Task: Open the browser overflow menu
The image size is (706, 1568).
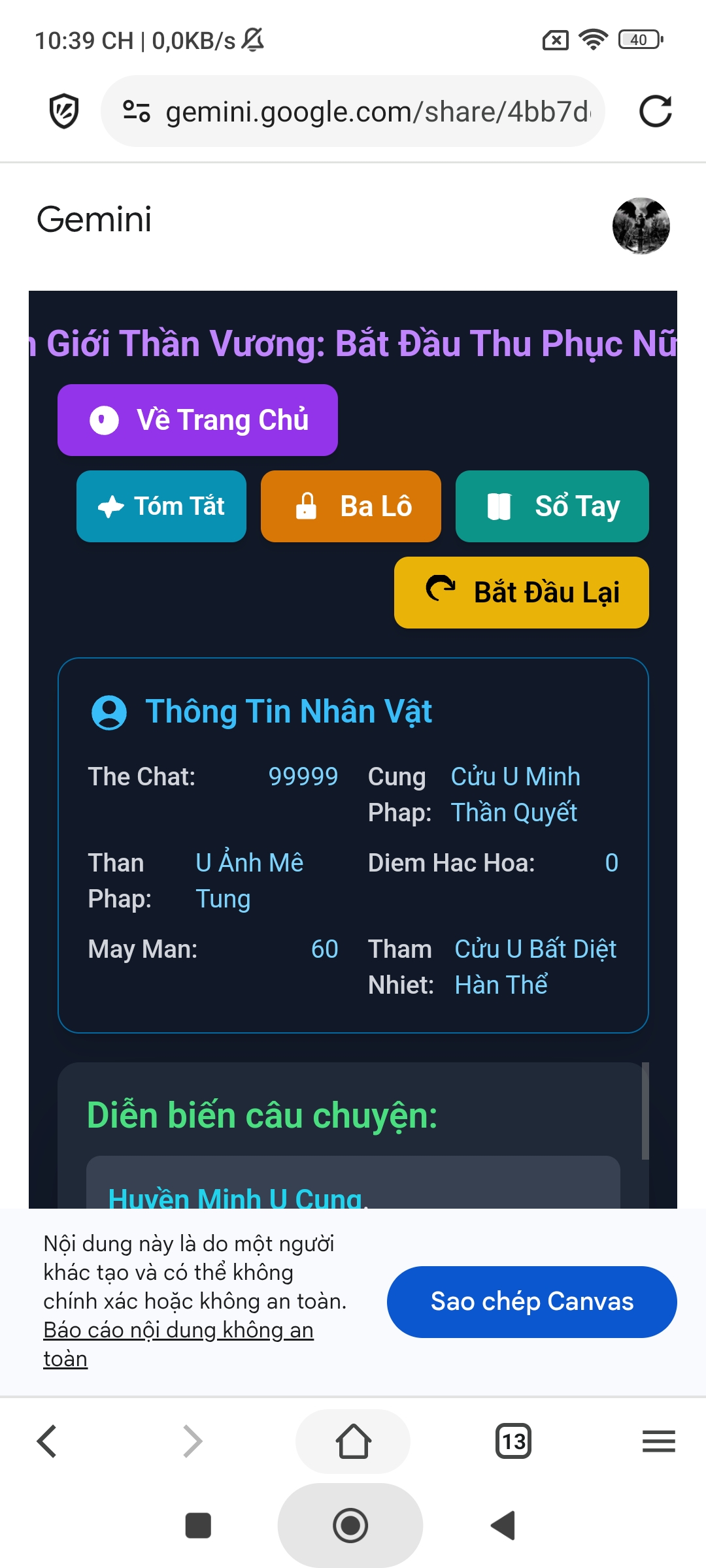Action: click(x=658, y=1441)
